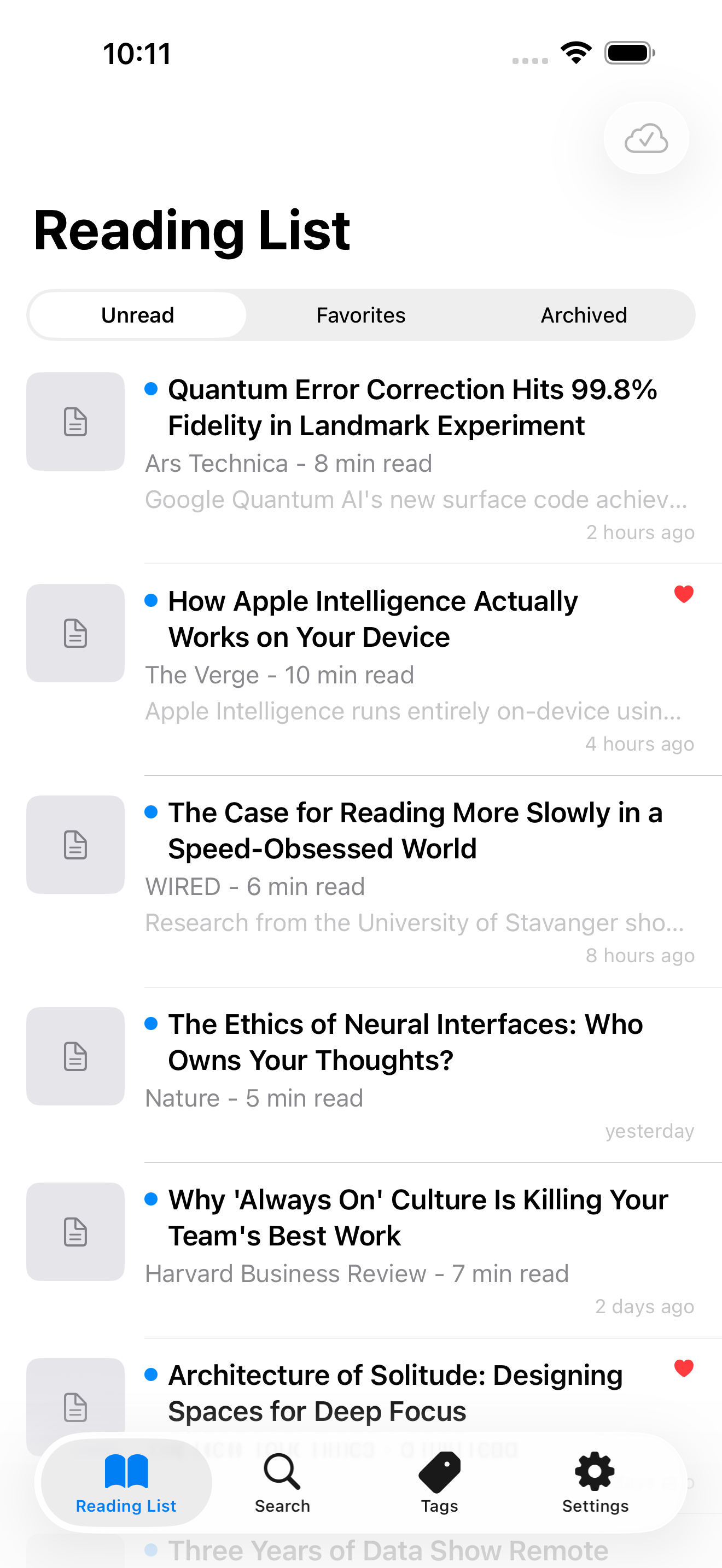Tap the cloud sync status icon
The height and width of the screenshot is (1568, 722).
[x=646, y=138]
